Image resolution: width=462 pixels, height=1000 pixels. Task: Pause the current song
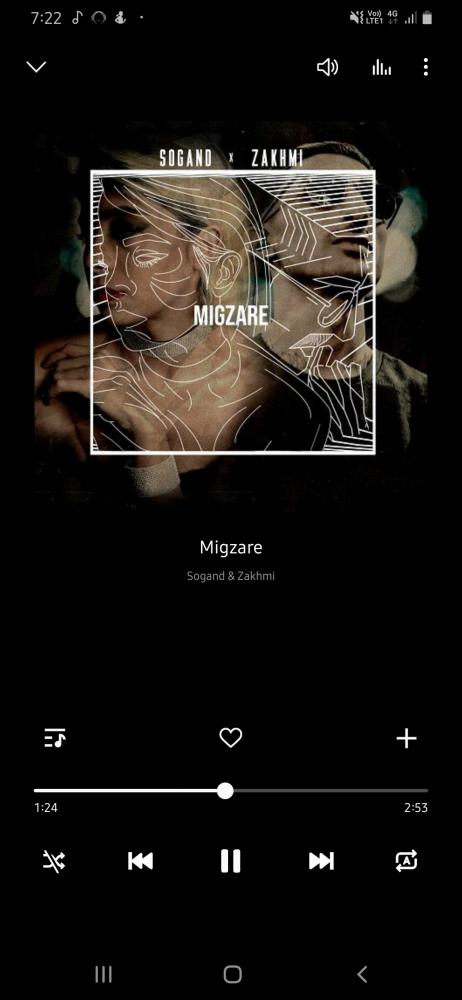tap(230, 861)
